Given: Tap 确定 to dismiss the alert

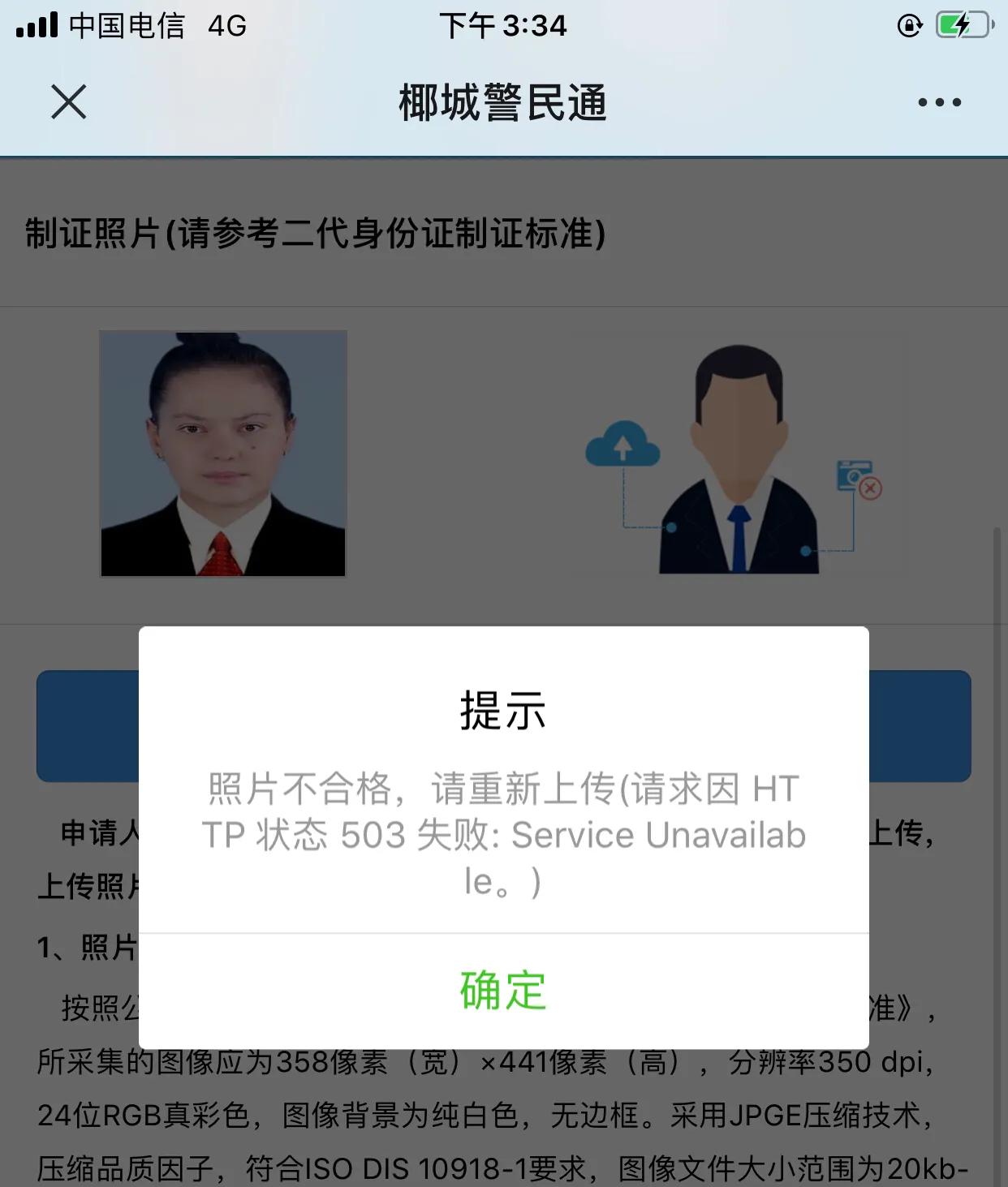Looking at the screenshot, I should coord(503,991).
